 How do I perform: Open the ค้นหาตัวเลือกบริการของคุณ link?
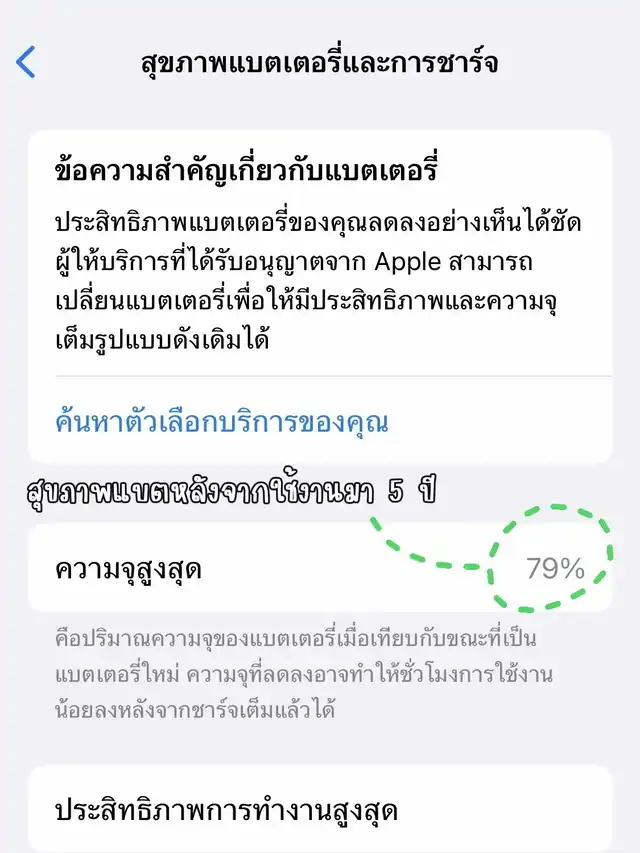click(x=221, y=421)
